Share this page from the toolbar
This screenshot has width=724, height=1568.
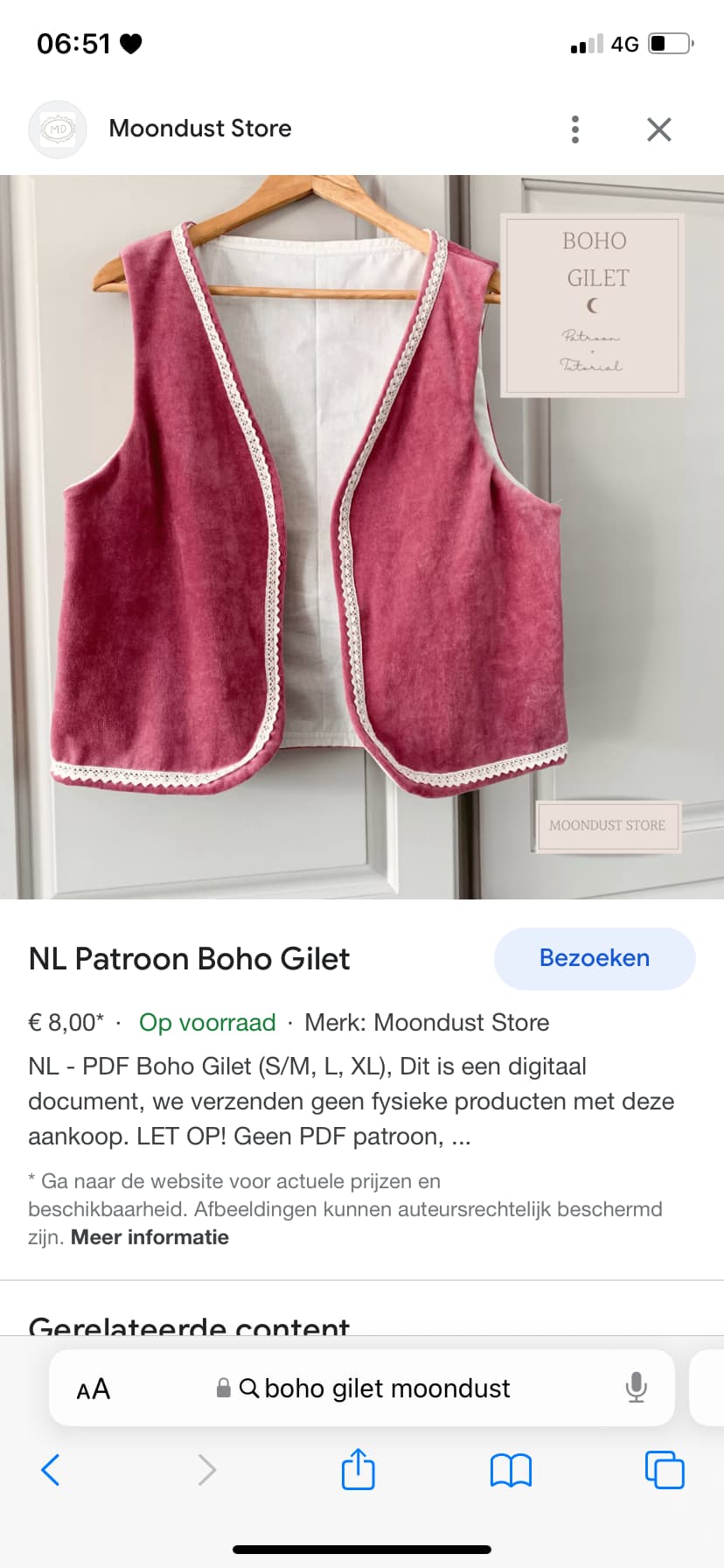pyautogui.click(x=359, y=1468)
